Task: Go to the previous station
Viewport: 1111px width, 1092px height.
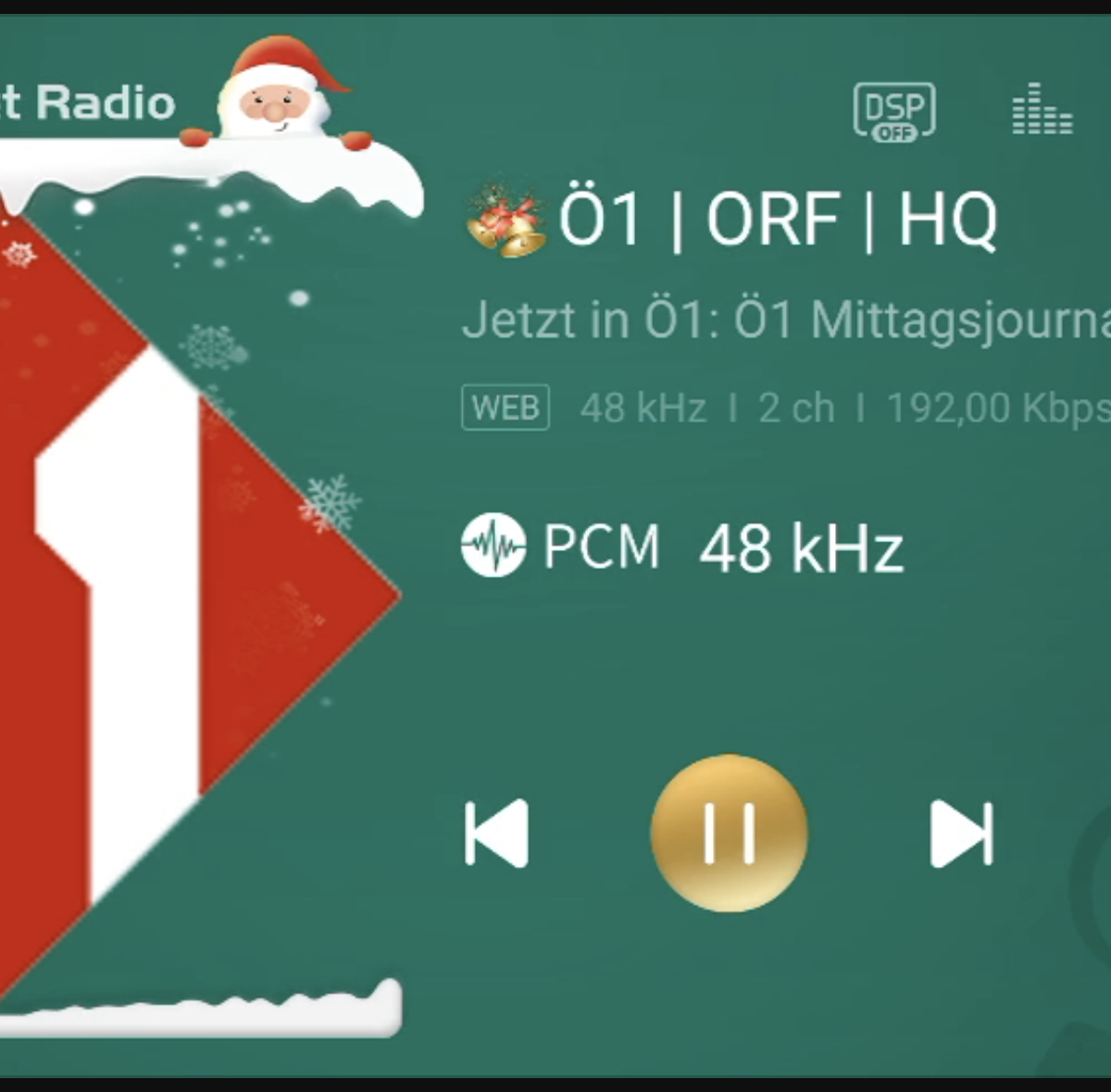Action: [x=497, y=833]
